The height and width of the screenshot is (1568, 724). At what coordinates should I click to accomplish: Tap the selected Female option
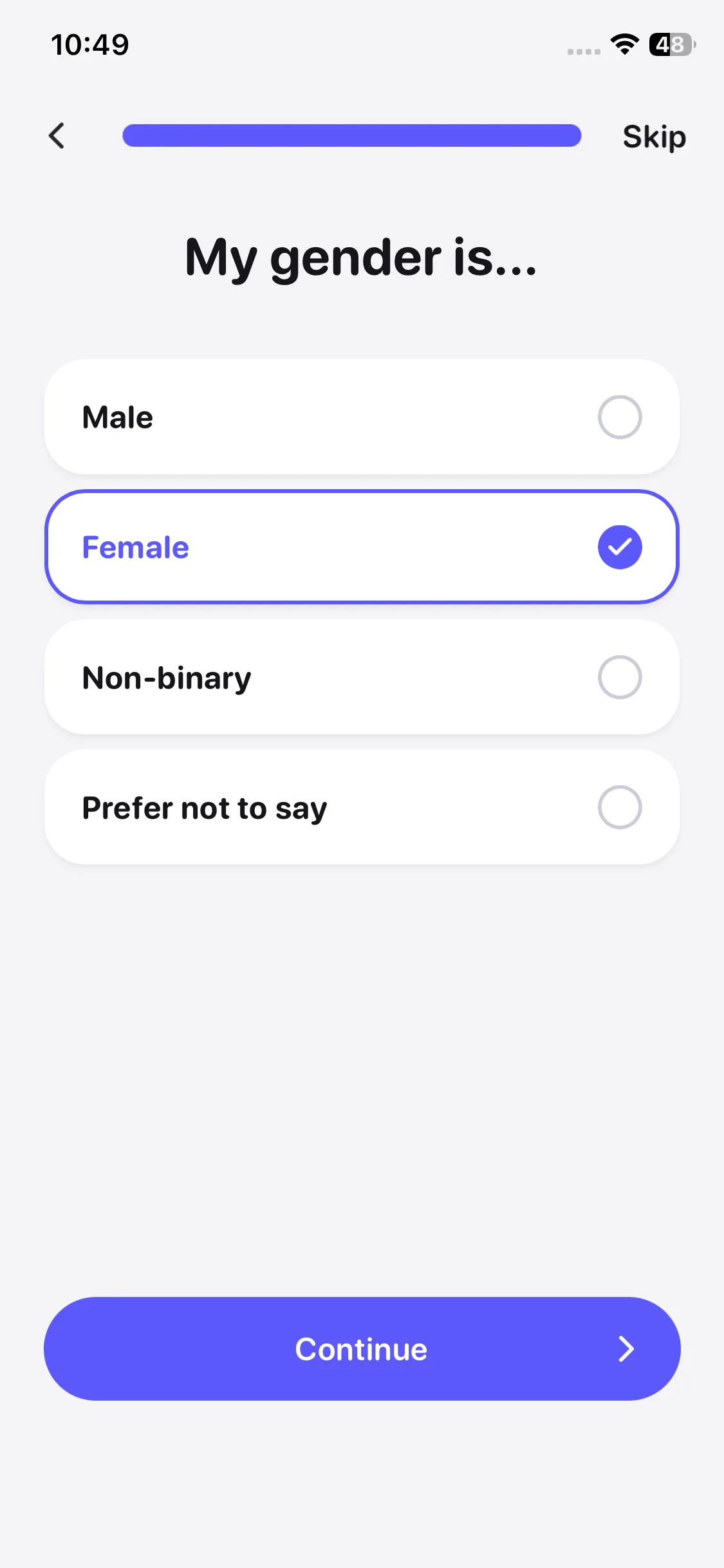(362, 547)
